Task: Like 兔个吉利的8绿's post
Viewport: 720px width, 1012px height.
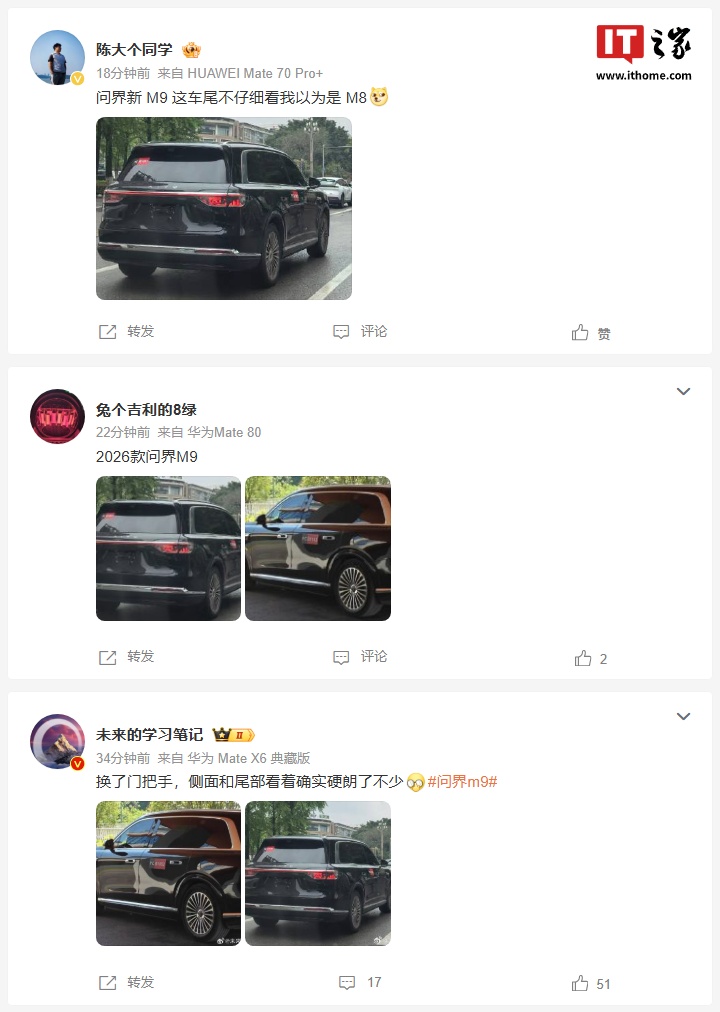Action: [590, 658]
